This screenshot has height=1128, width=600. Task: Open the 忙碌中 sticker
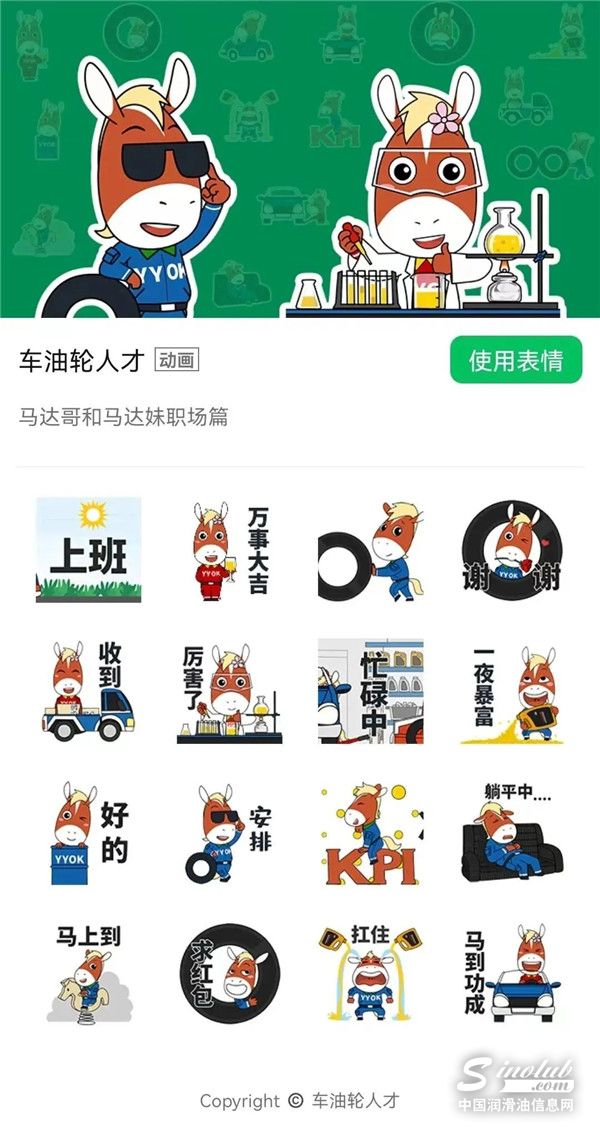coord(370,691)
